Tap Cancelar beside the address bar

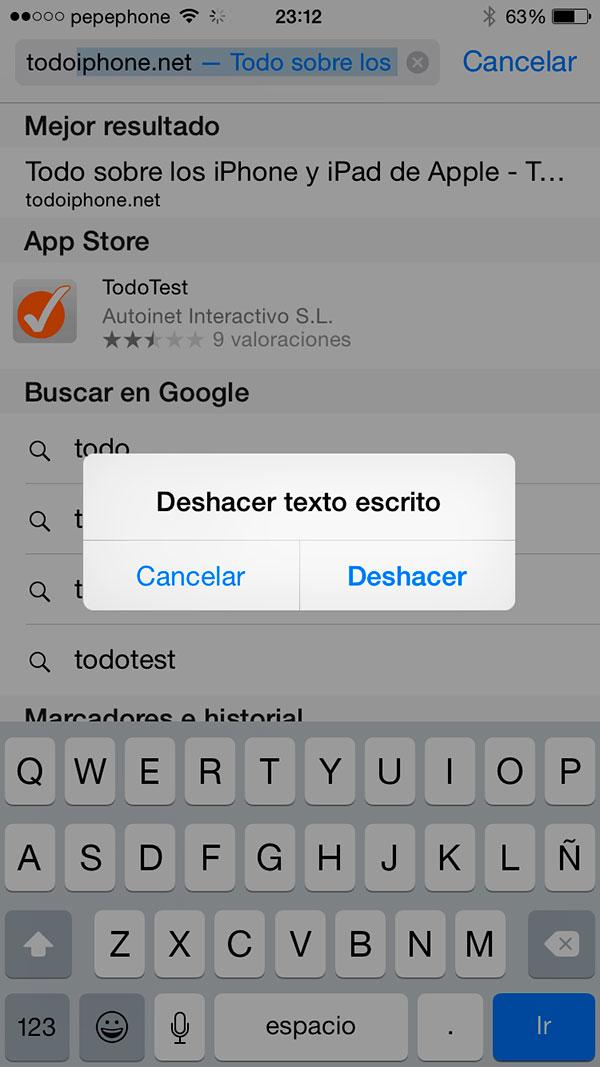point(520,62)
